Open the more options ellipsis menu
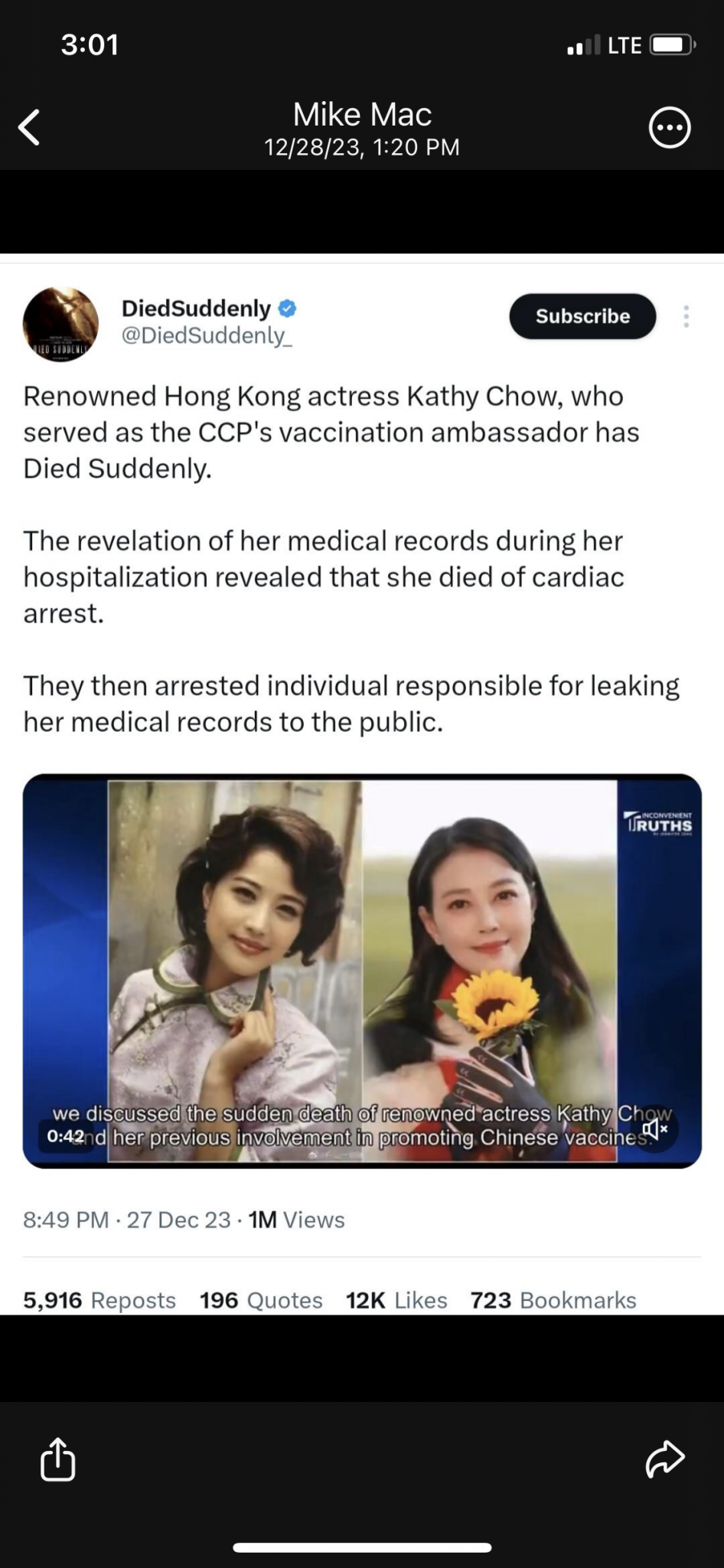This screenshot has height=1568, width=724. (x=670, y=128)
